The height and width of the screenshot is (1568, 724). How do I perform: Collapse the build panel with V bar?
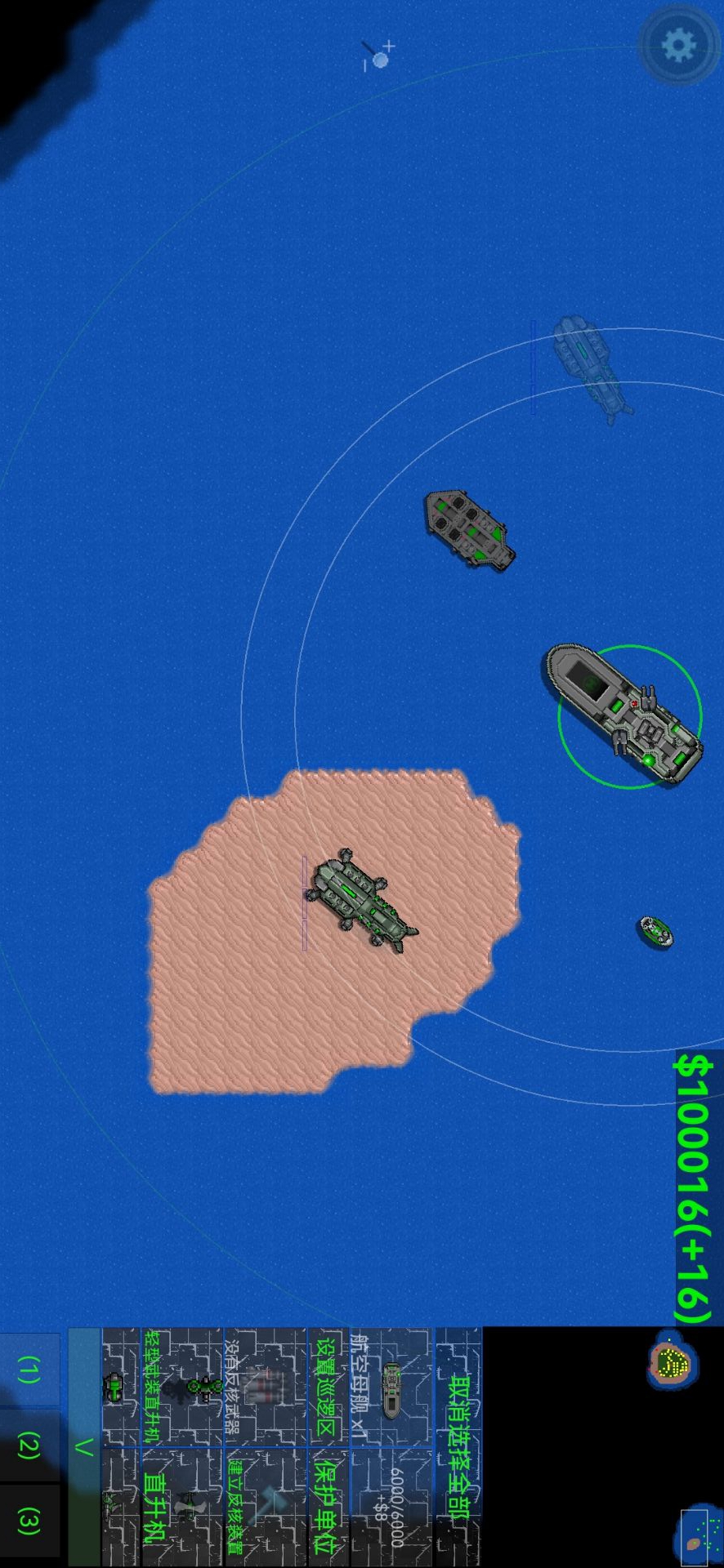point(83,1446)
